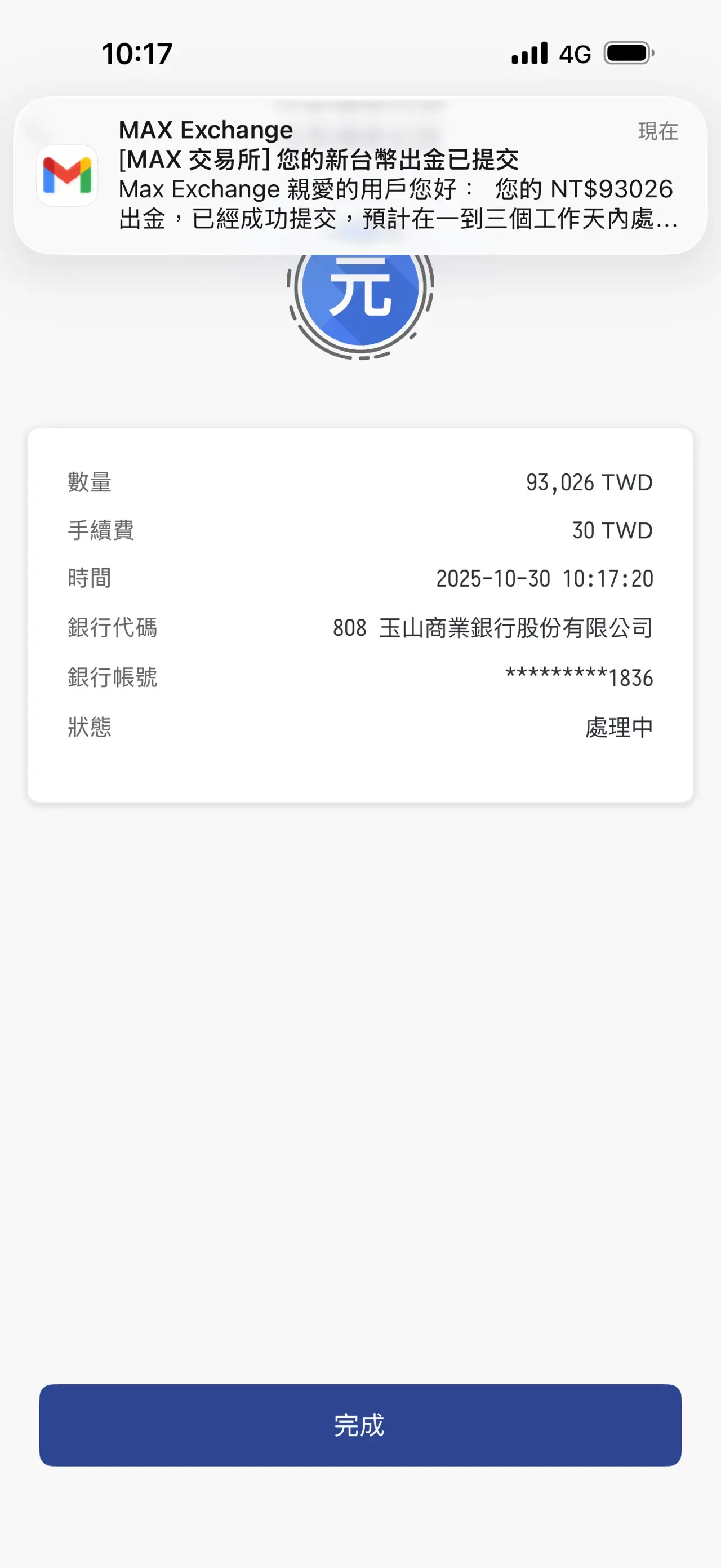Tap the 完成 button
721x1568 pixels.
[x=360, y=1424]
